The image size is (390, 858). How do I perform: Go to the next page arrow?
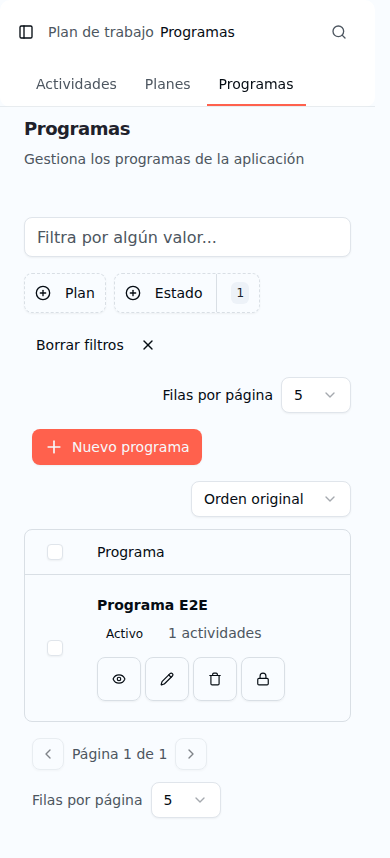(x=191, y=754)
